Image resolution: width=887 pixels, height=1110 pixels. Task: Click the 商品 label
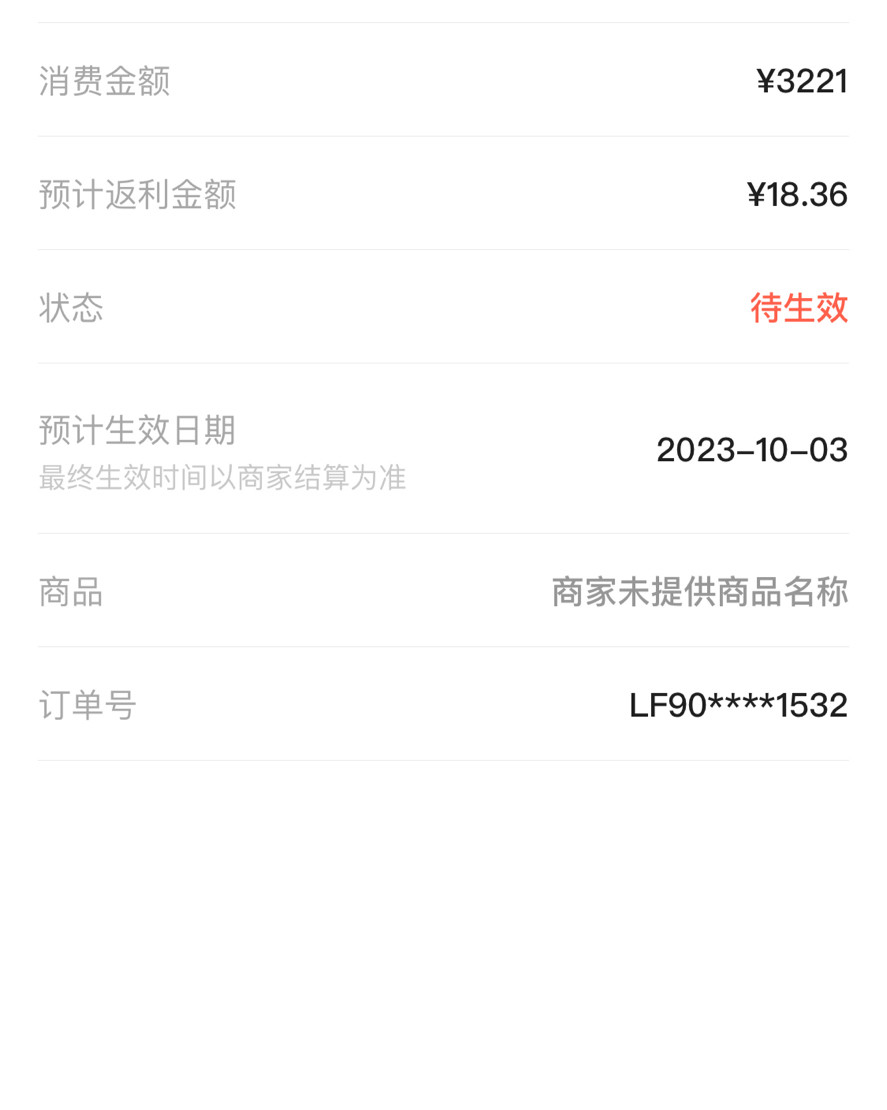69,592
